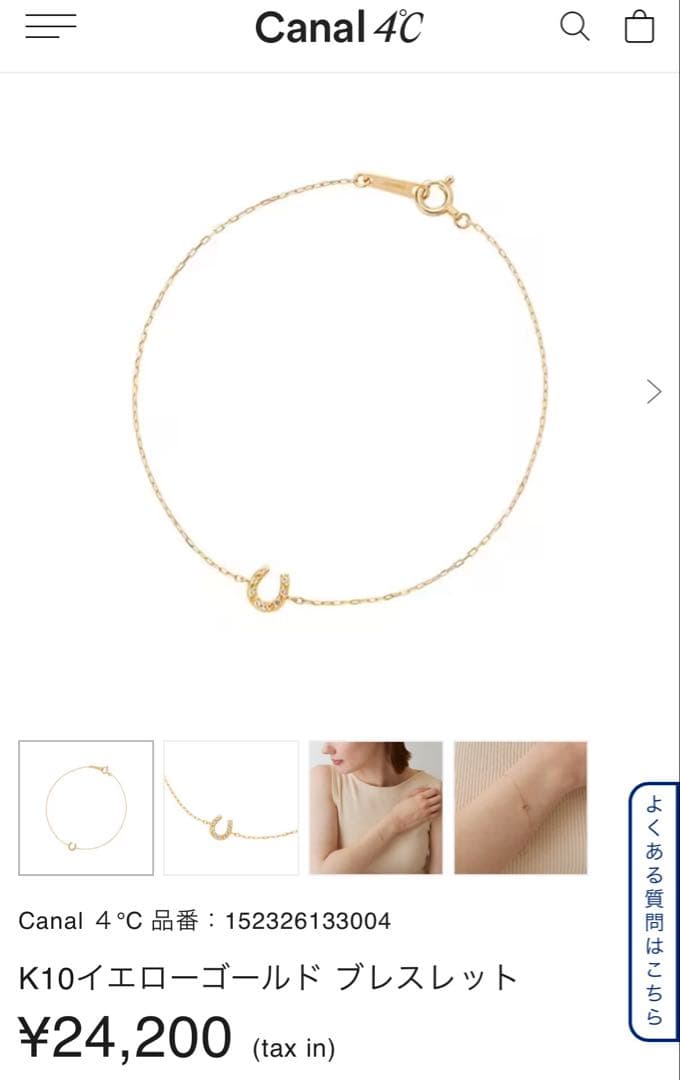This screenshot has height=1080, width=680.
Task: Open the search magnifier icon
Action: (574, 27)
